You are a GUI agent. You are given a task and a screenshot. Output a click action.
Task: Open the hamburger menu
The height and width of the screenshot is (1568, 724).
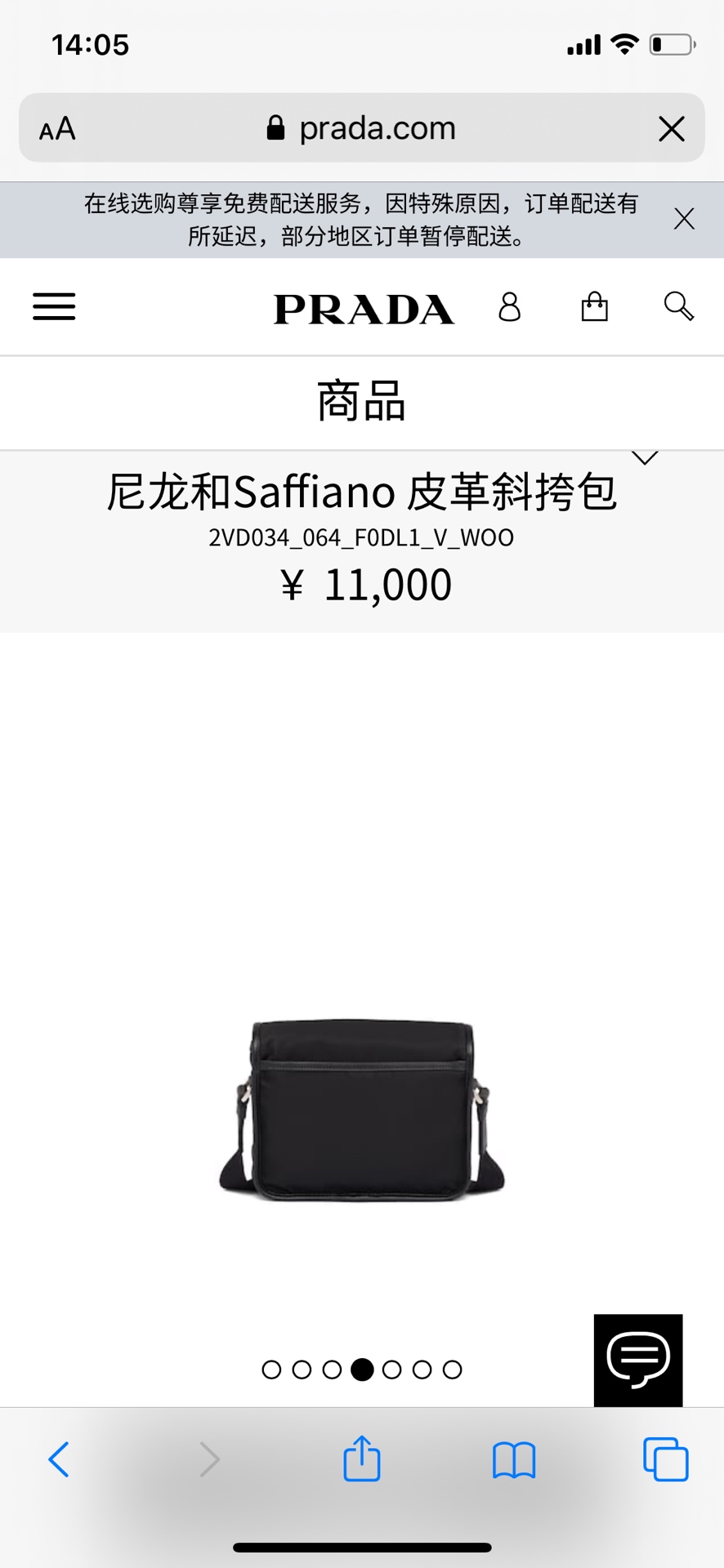click(x=54, y=307)
